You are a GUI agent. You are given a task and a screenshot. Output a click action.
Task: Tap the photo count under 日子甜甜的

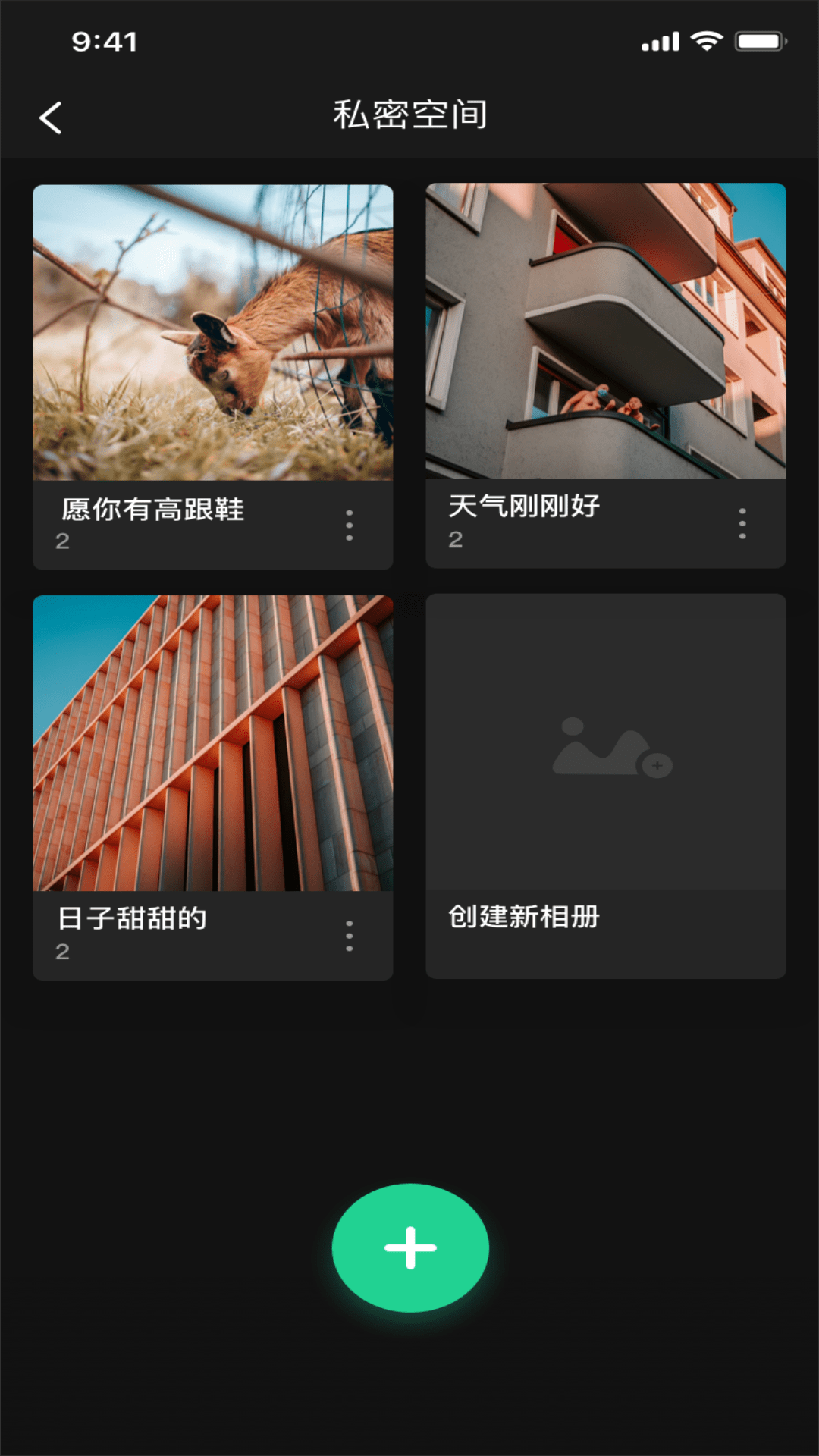62,952
